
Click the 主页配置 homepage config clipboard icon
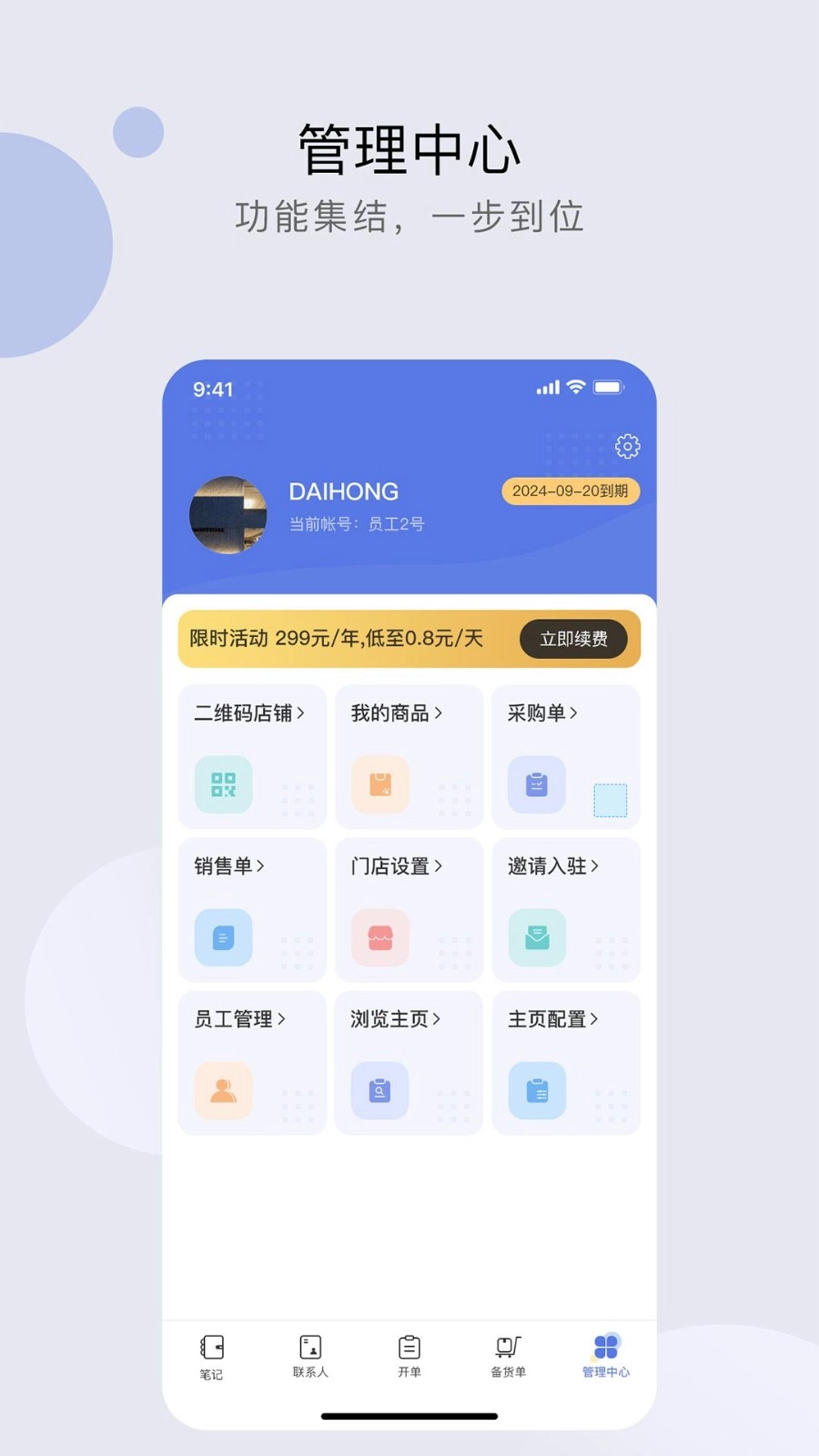coord(537,1090)
